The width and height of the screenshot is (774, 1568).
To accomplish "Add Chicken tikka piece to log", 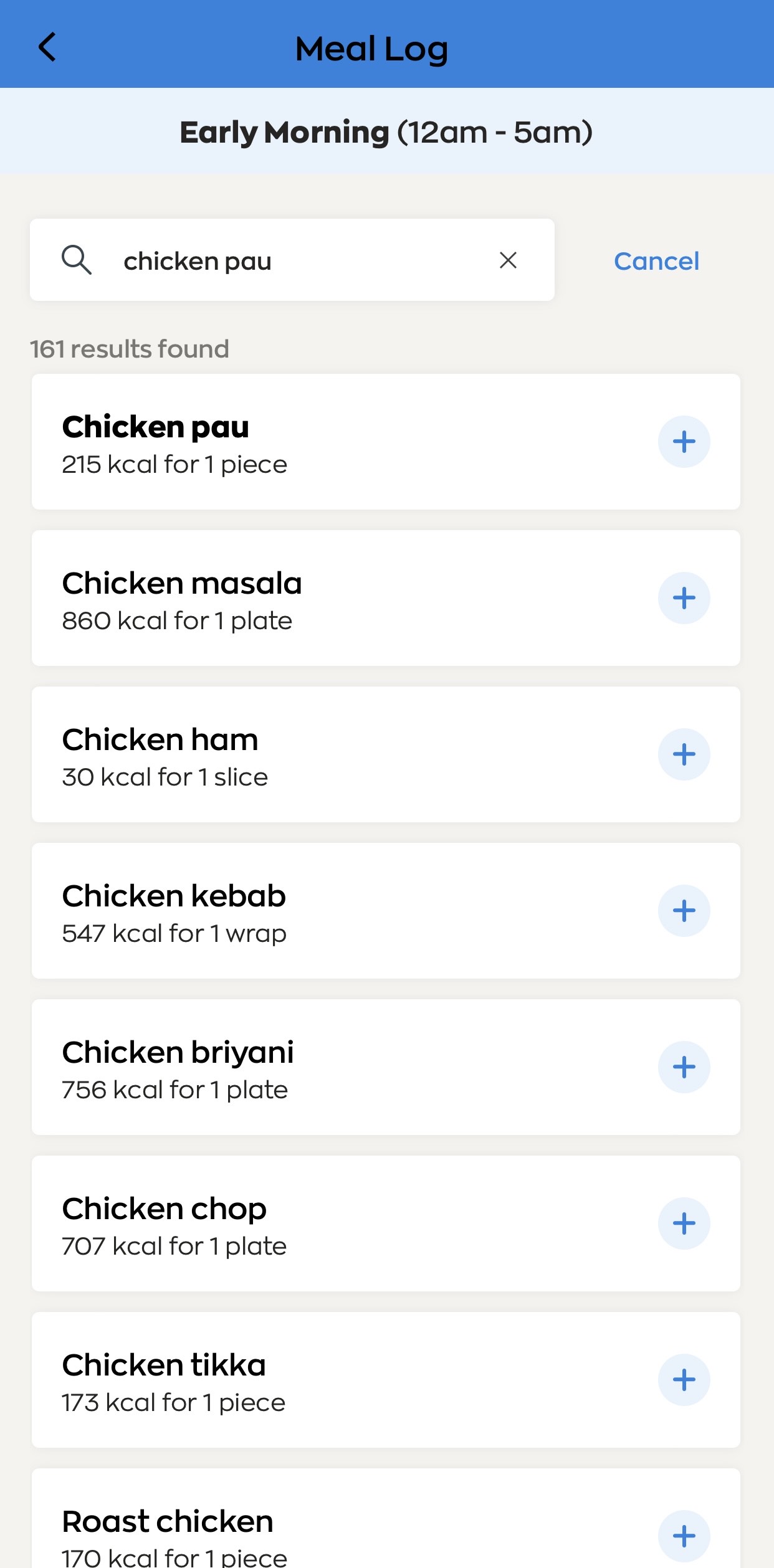I will pos(684,1380).
